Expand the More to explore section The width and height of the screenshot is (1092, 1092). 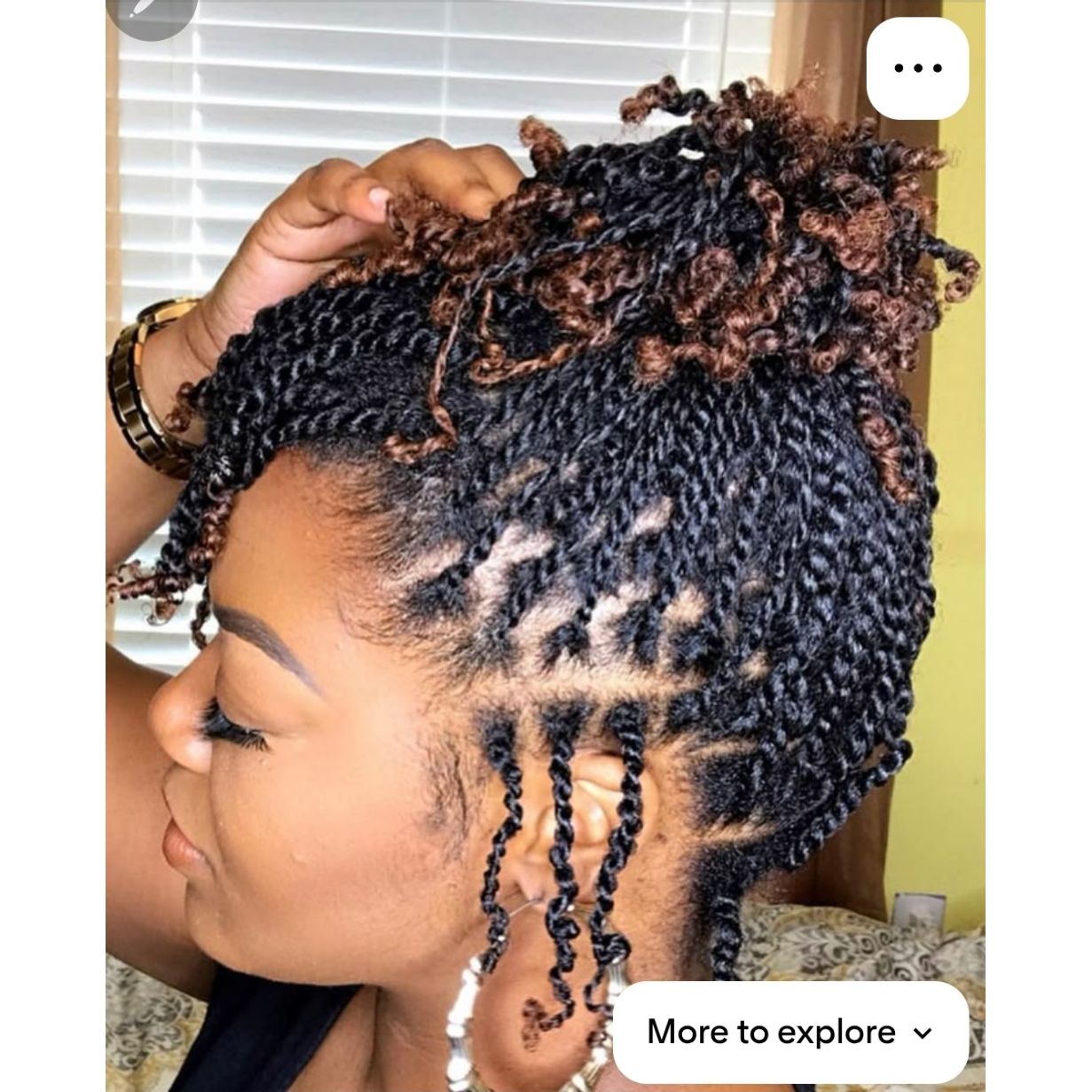[790, 1032]
